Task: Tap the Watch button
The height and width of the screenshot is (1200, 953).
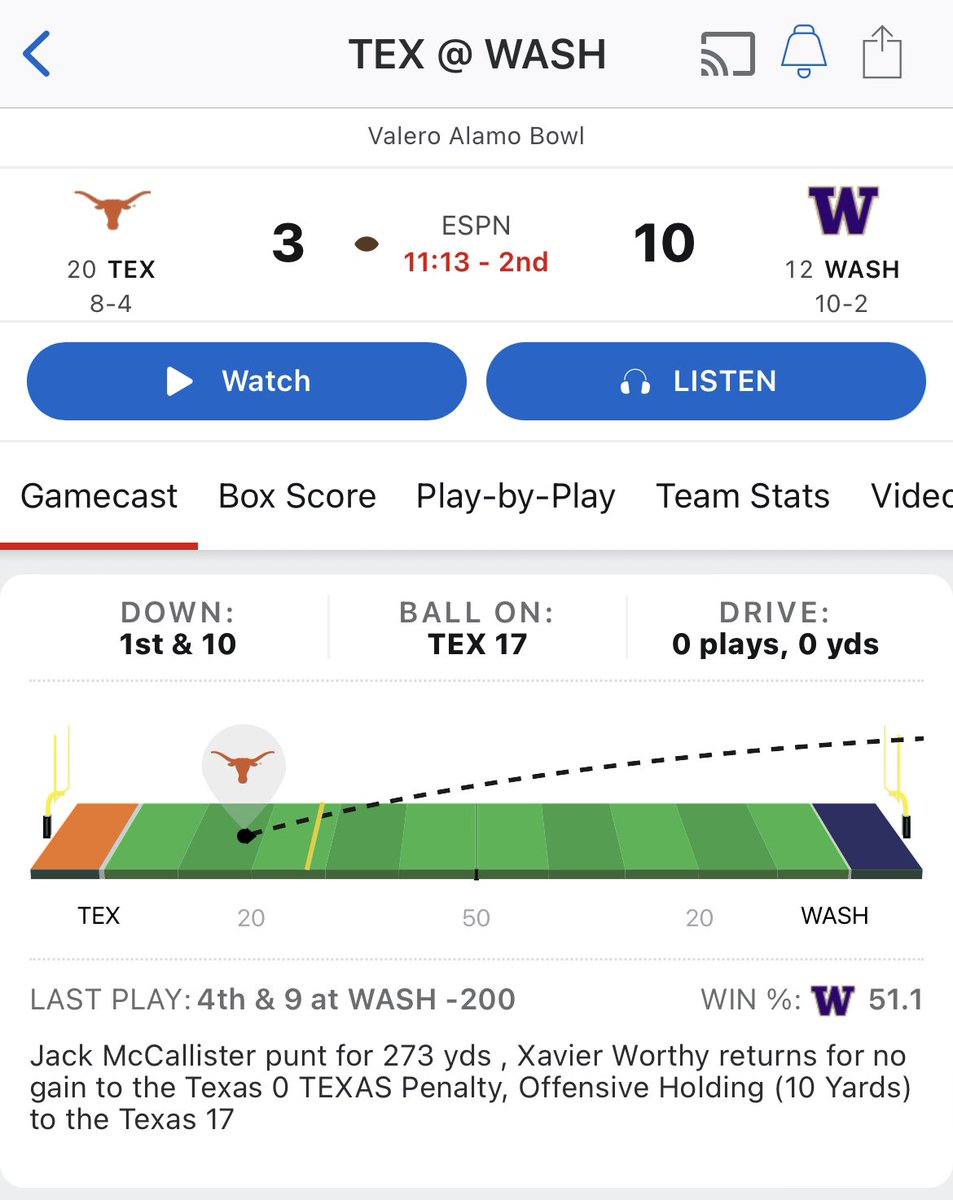Action: tap(246, 381)
